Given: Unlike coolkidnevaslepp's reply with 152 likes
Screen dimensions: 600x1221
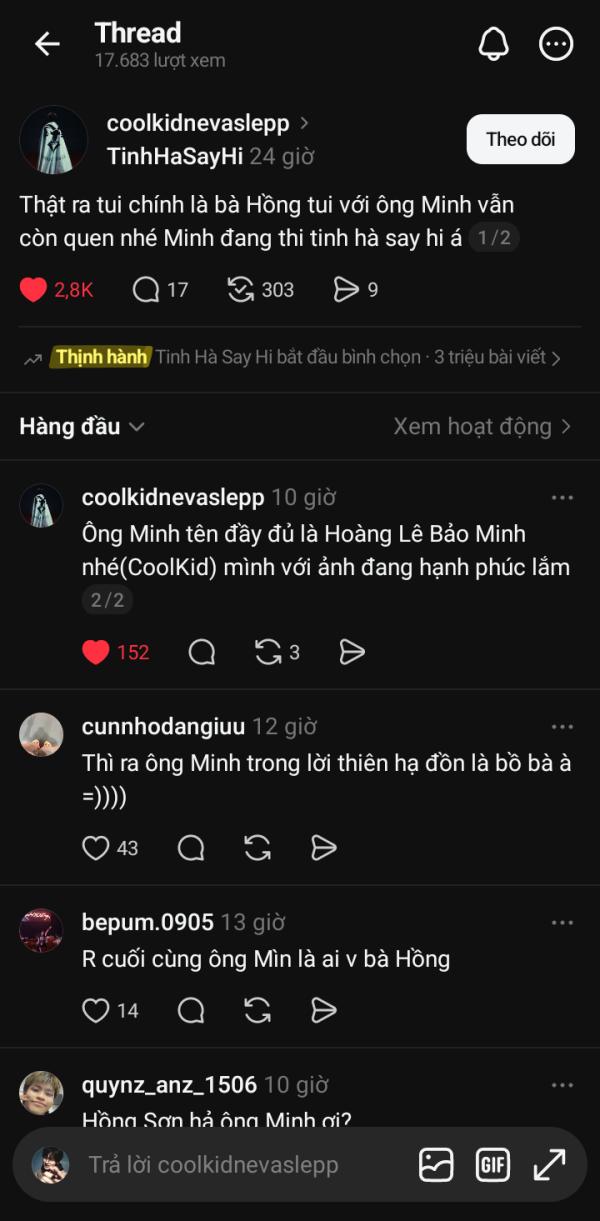Looking at the screenshot, I should (x=95, y=653).
